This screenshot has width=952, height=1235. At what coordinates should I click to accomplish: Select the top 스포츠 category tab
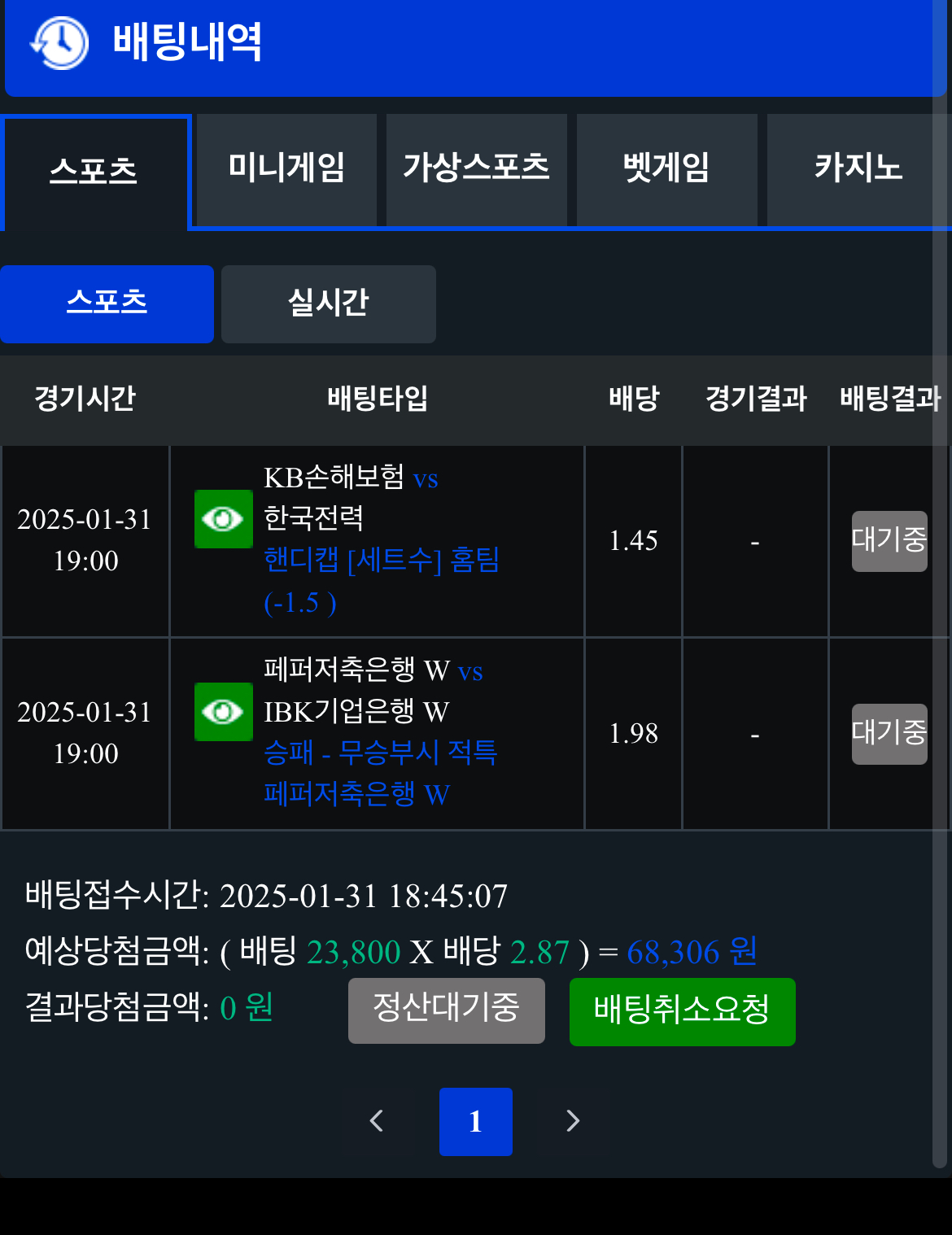pyautogui.click(x=94, y=172)
